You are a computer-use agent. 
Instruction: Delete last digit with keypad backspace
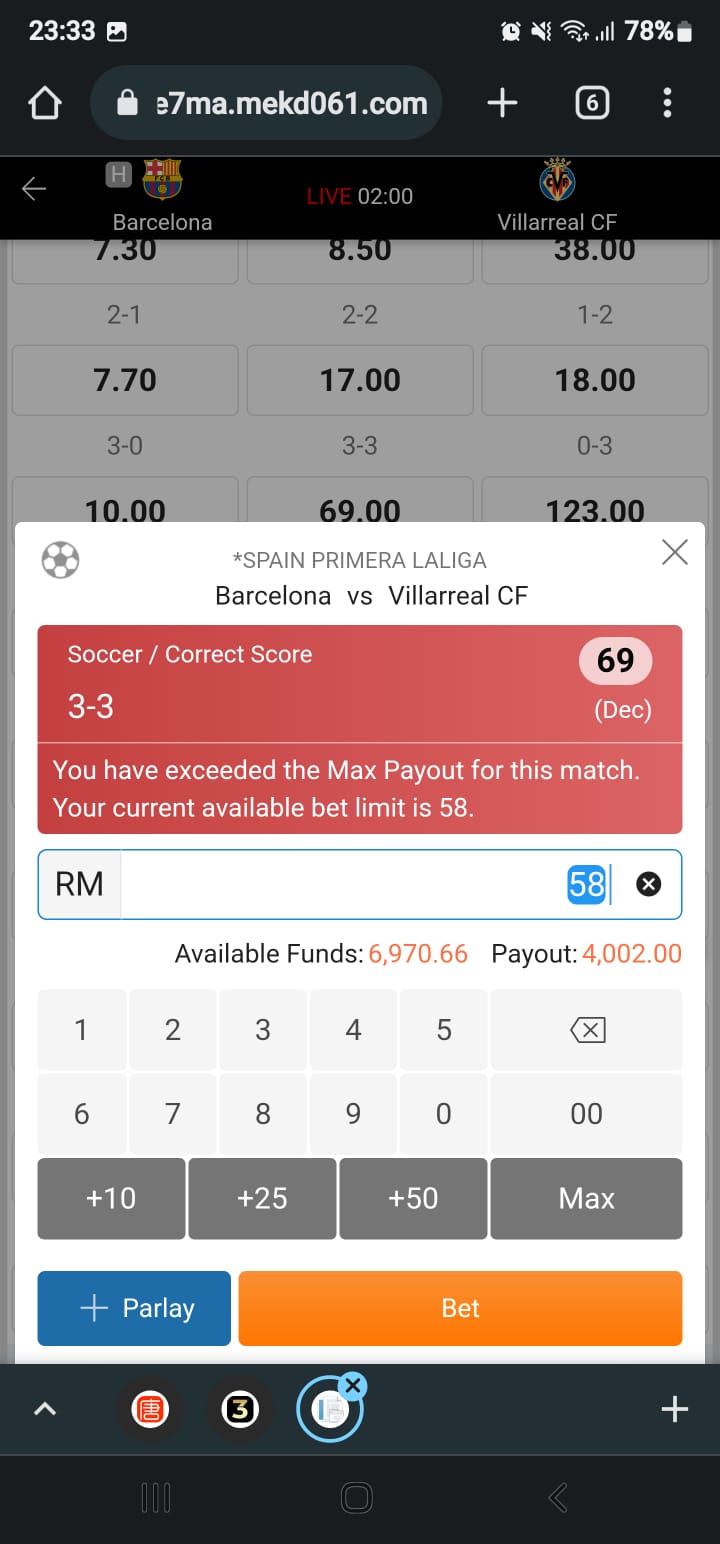click(586, 1030)
